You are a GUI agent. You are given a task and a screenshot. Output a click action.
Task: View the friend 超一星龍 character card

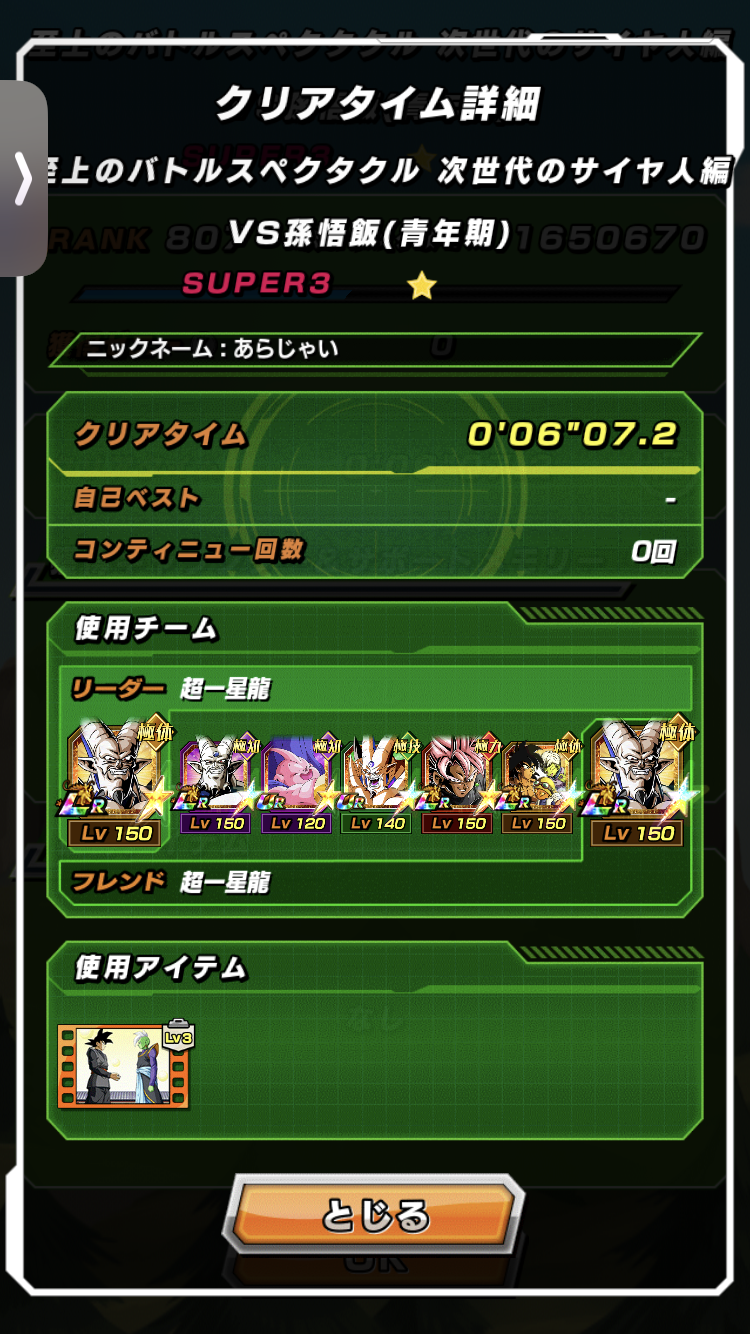[x=641, y=783]
